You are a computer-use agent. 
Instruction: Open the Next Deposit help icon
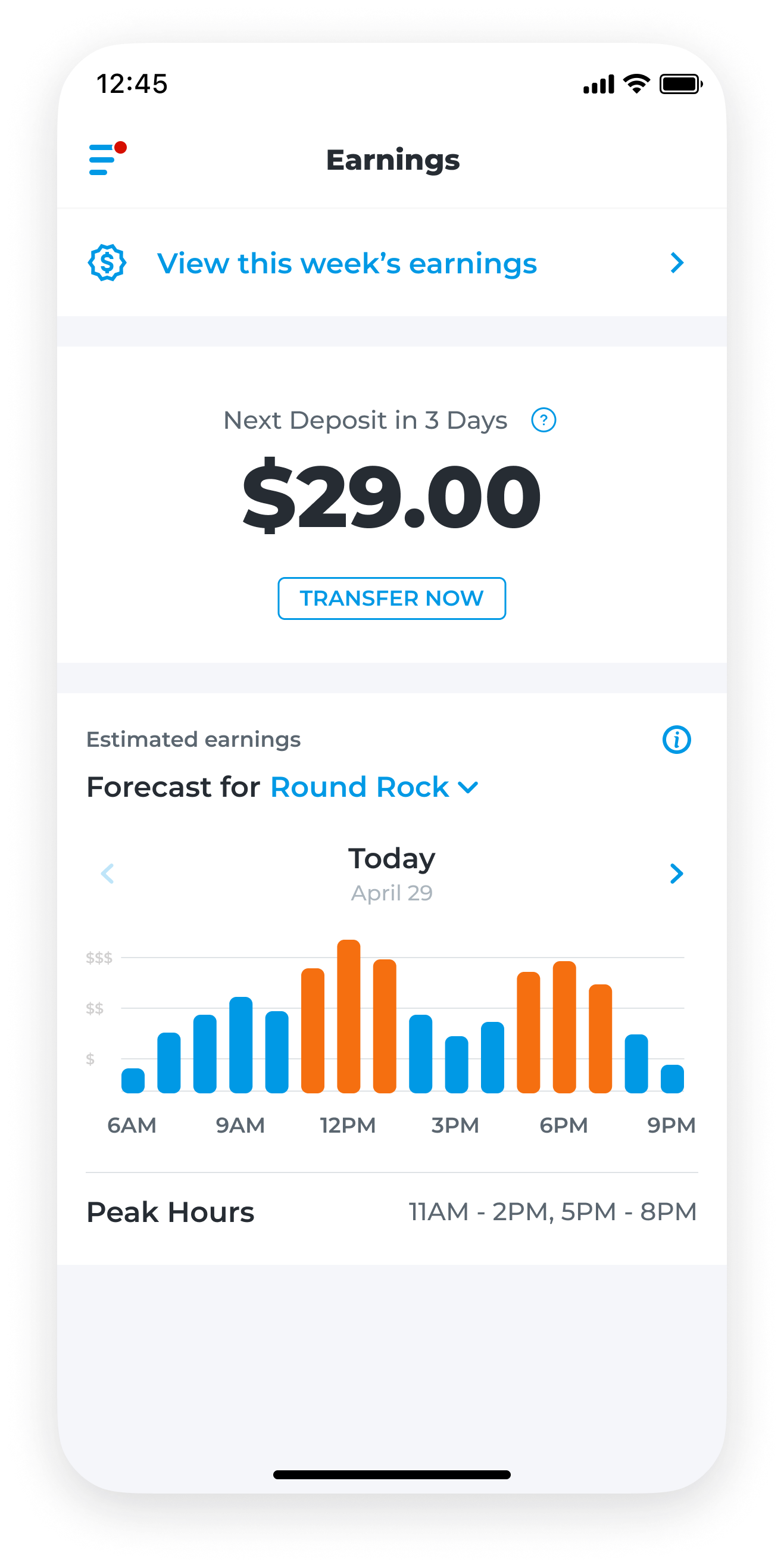[x=544, y=420]
